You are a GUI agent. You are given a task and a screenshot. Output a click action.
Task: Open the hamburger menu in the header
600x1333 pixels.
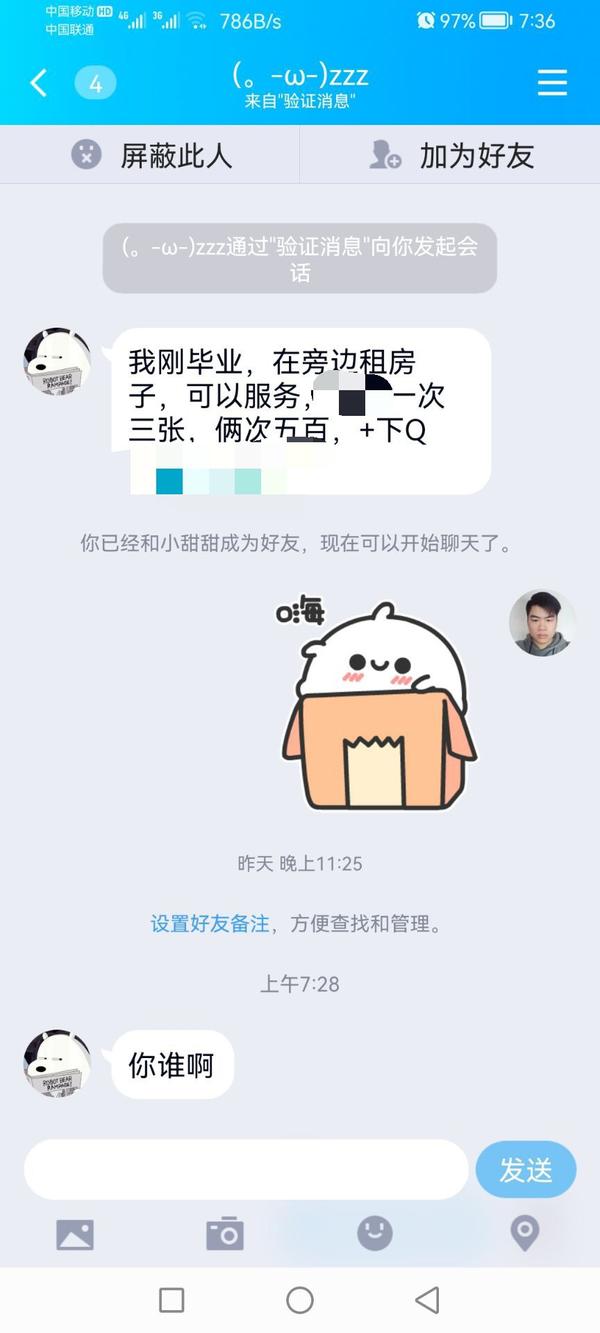click(552, 83)
